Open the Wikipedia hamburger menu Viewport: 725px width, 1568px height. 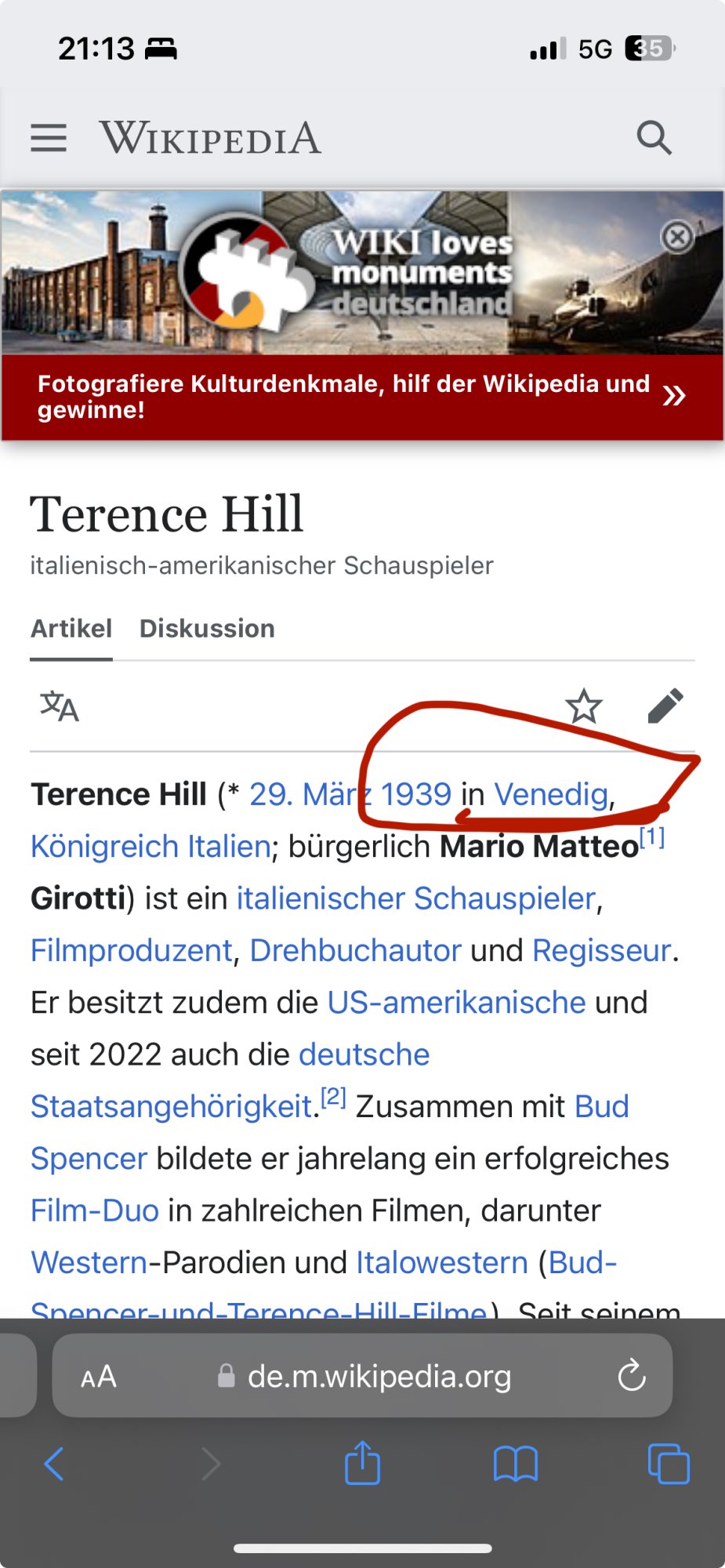49,138
